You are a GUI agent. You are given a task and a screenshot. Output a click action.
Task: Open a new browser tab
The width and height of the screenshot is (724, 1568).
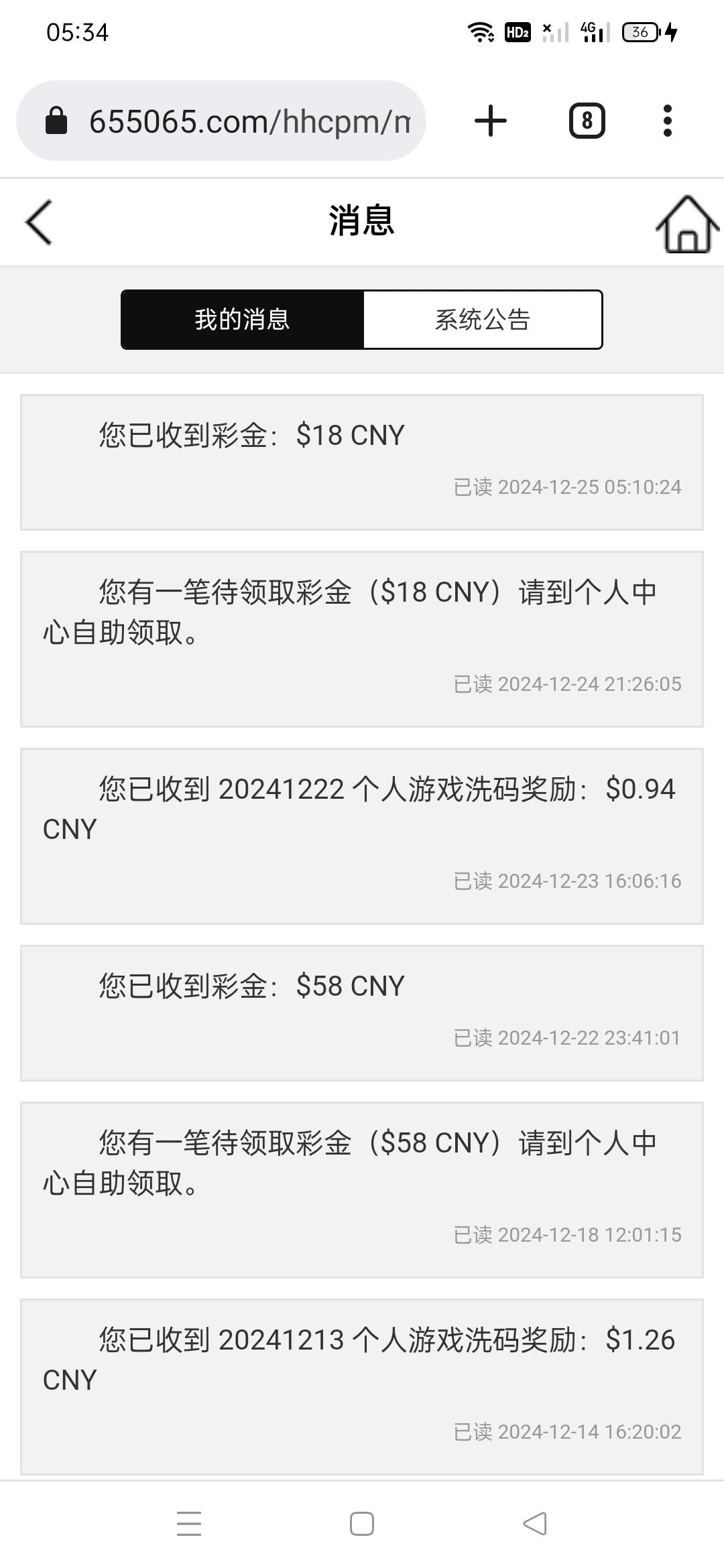pyautogui.click(x=491, y=121)
